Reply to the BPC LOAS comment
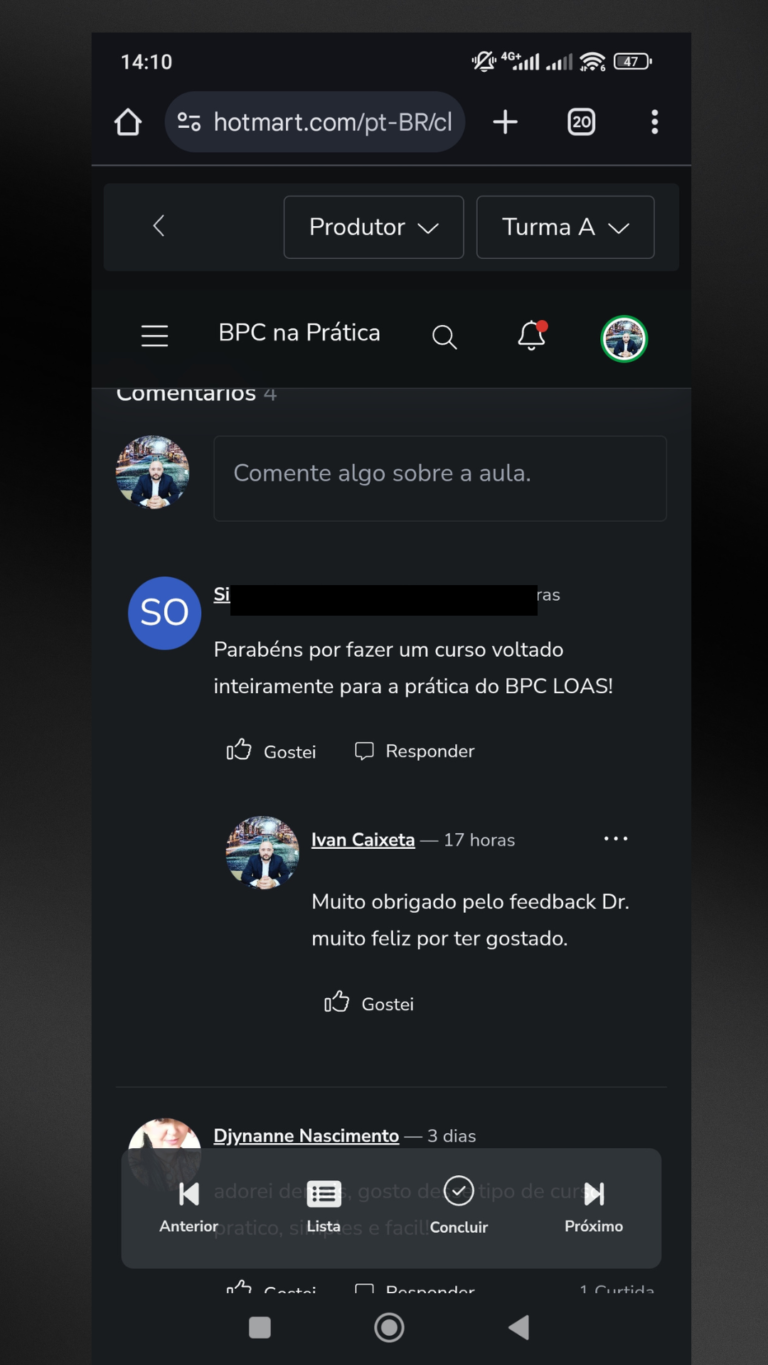The height and width of the screenshot is (1365, 768). click(x=415, y=751)
